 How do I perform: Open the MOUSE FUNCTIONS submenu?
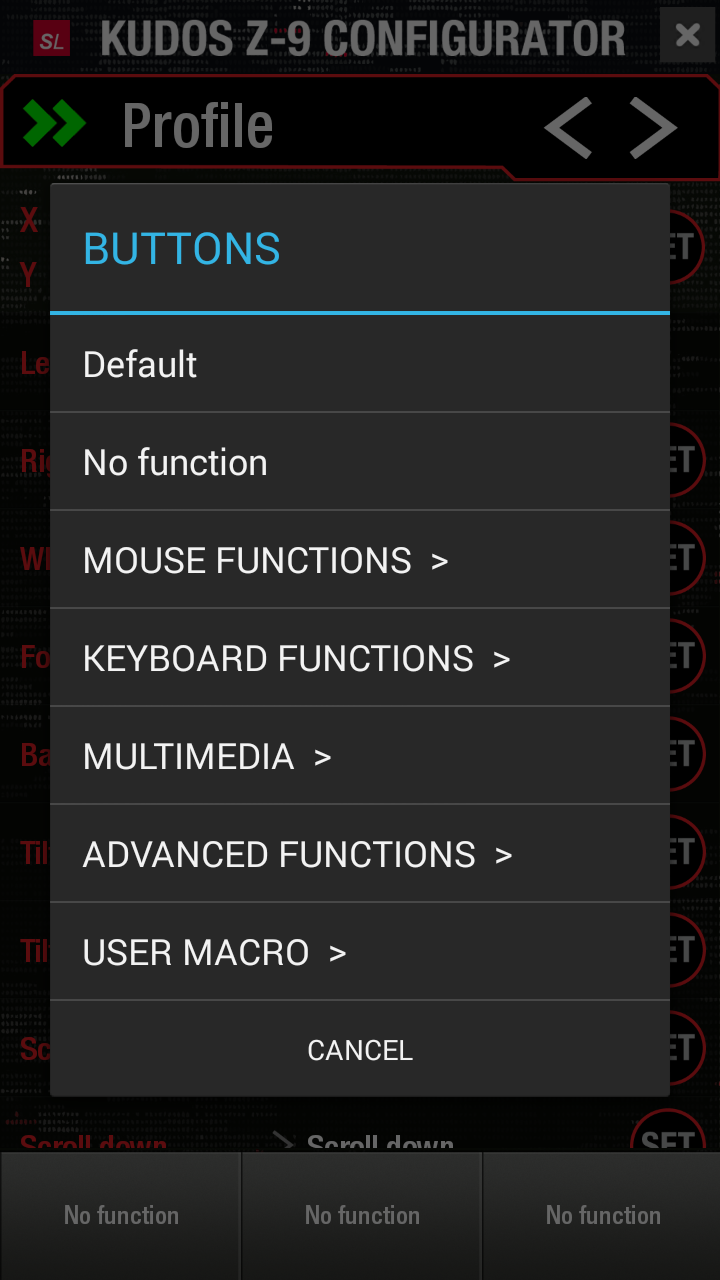(x=360, y=560)
